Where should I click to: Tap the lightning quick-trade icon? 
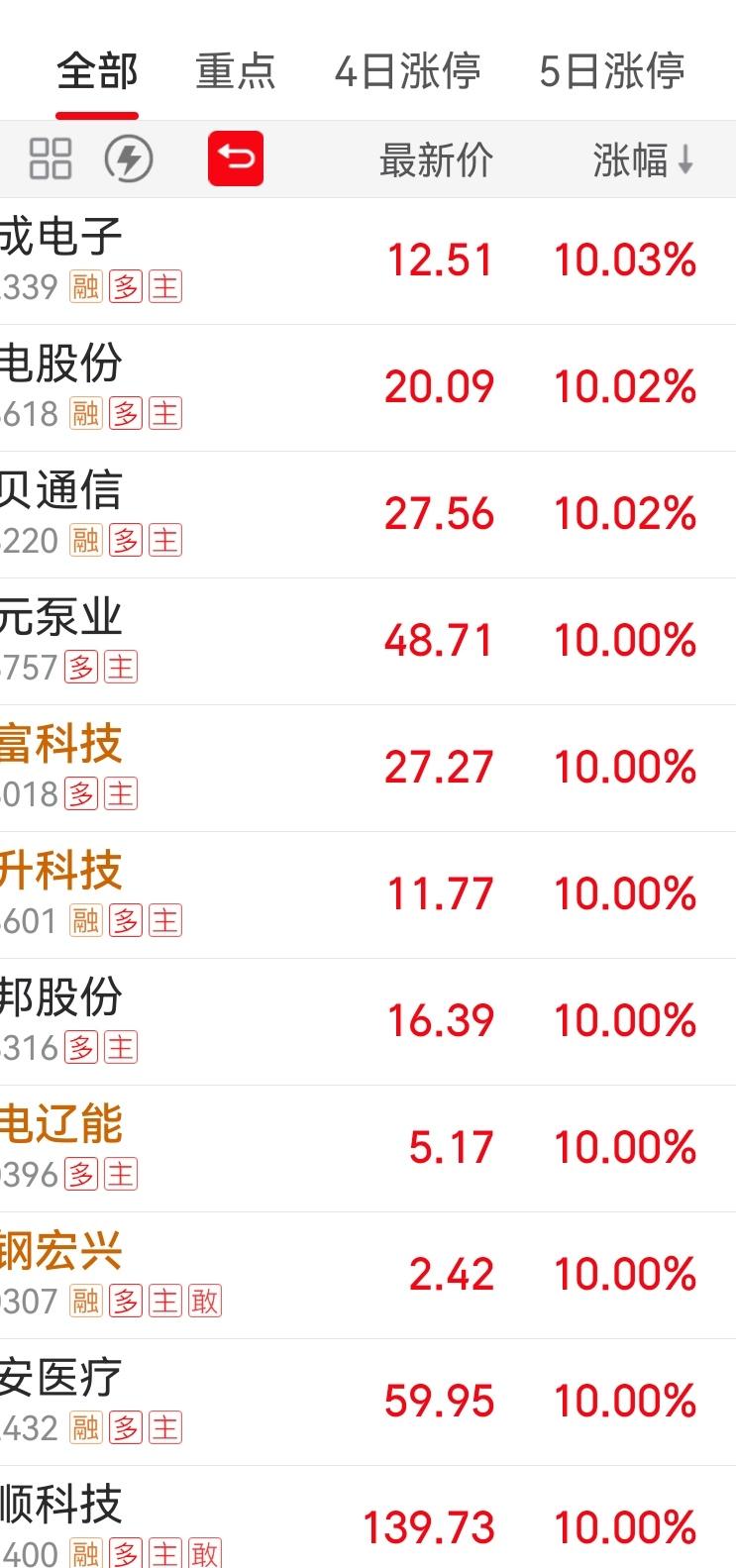124,157
